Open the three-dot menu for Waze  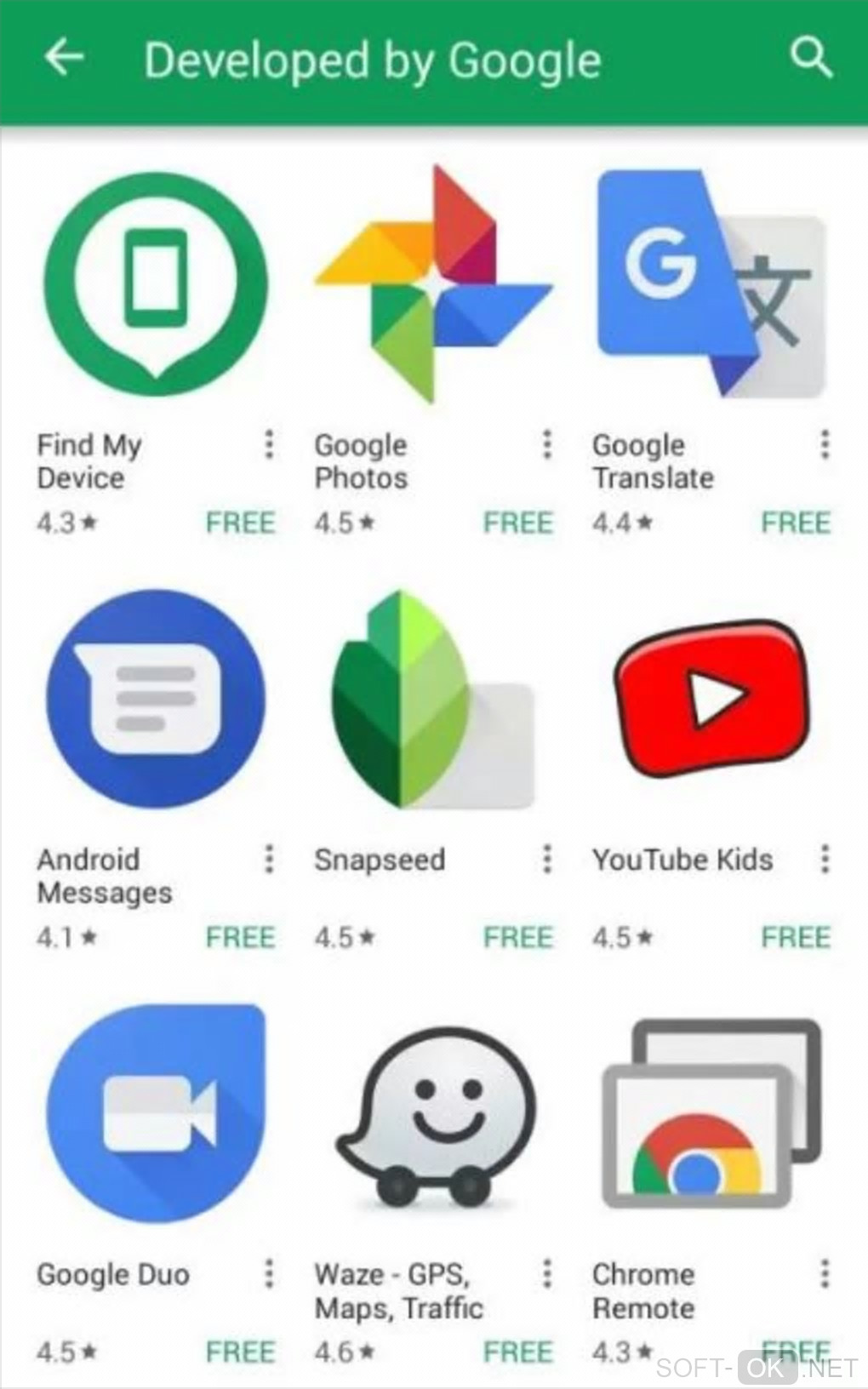tap(547, 1273)
